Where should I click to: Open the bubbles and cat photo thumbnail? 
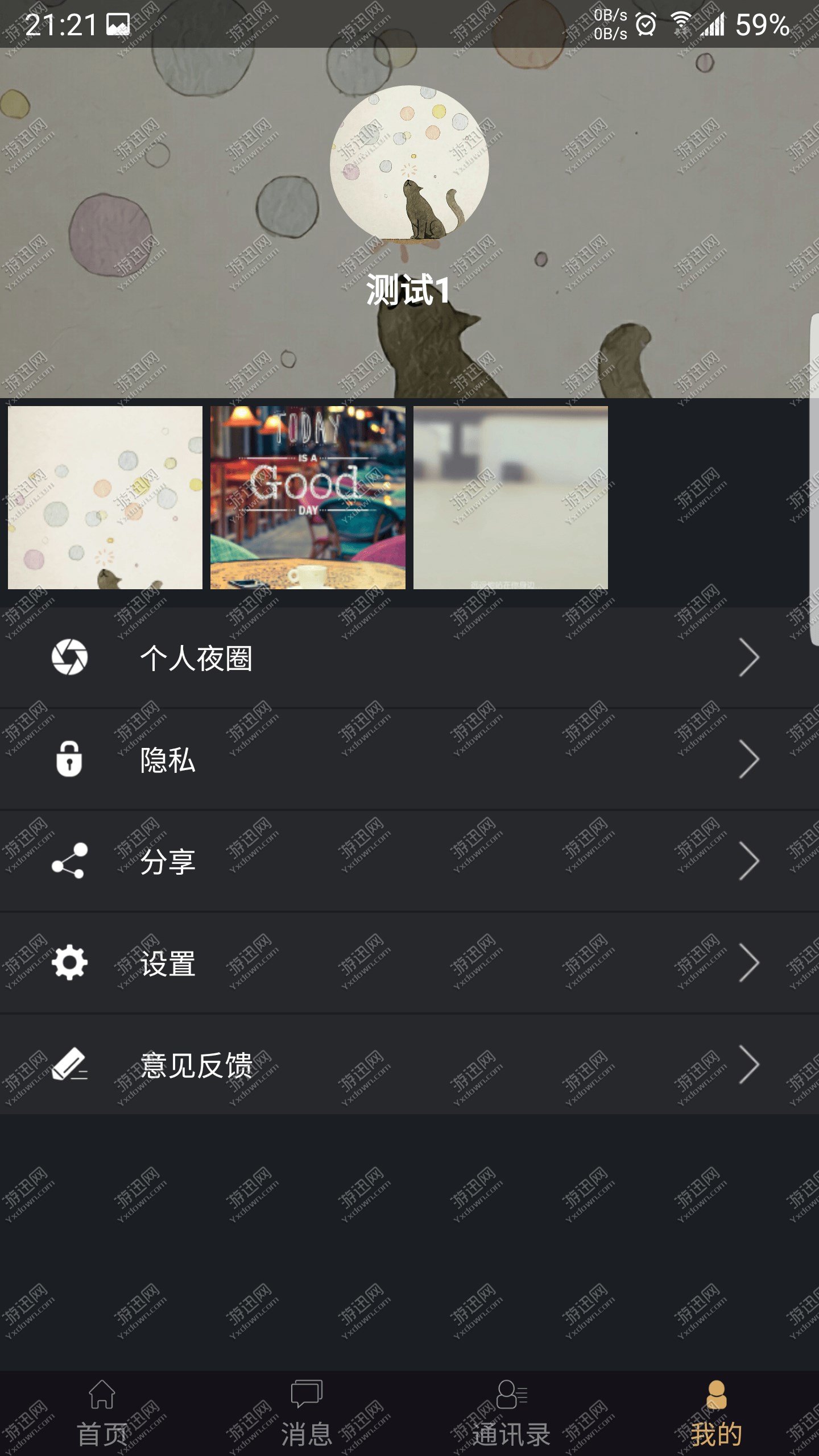click(105, 498)
